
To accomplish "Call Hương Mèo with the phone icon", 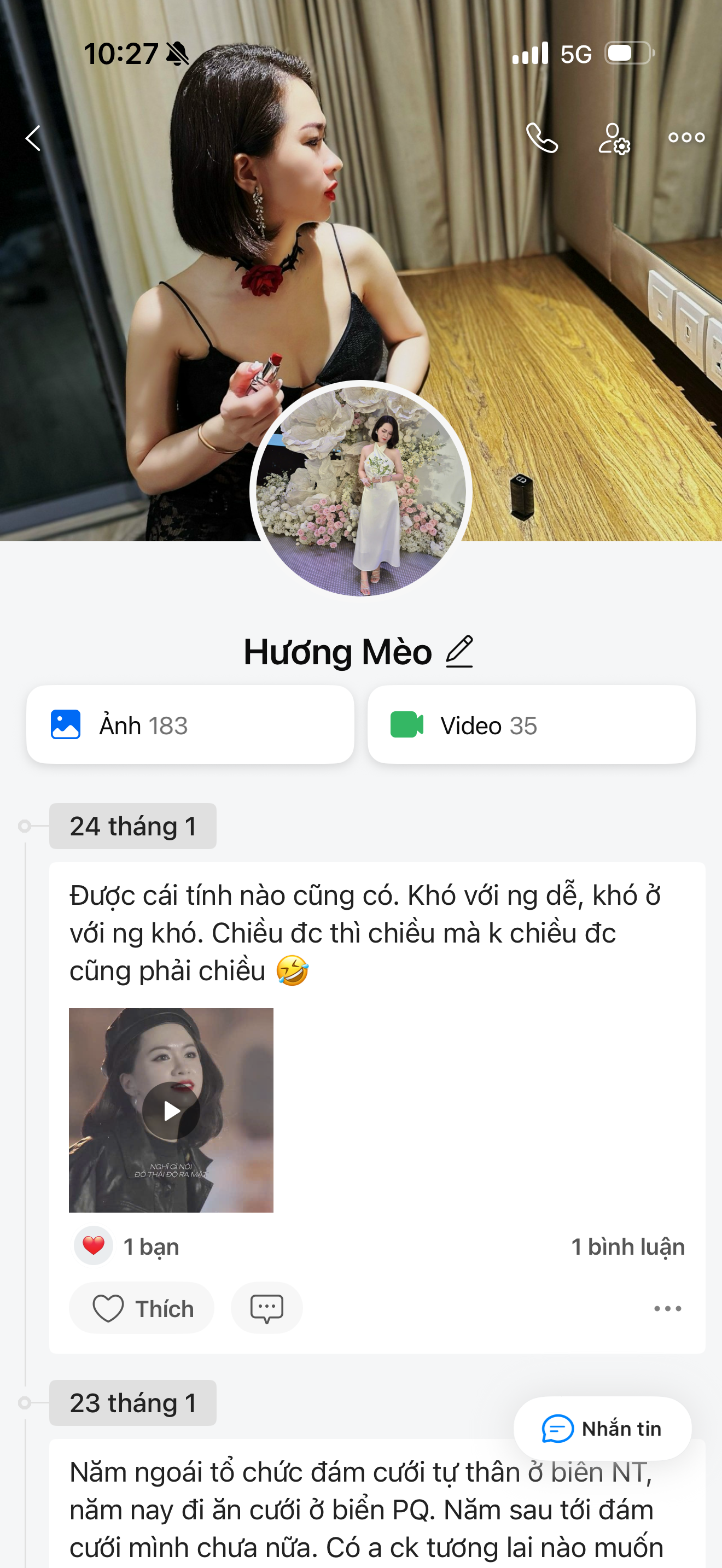I will [541, 138].
